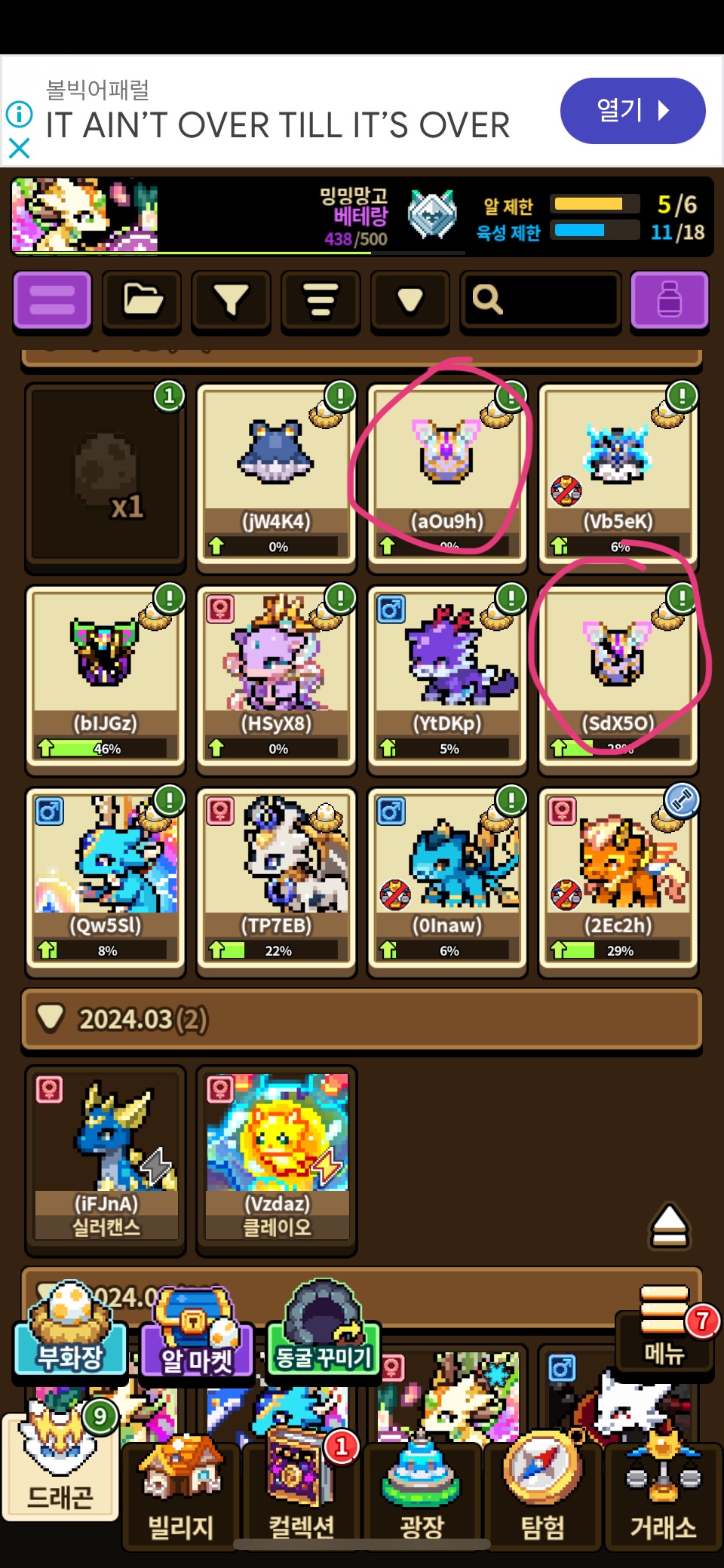Tap the scroll-to-top arrow button

click(669, 1226)
